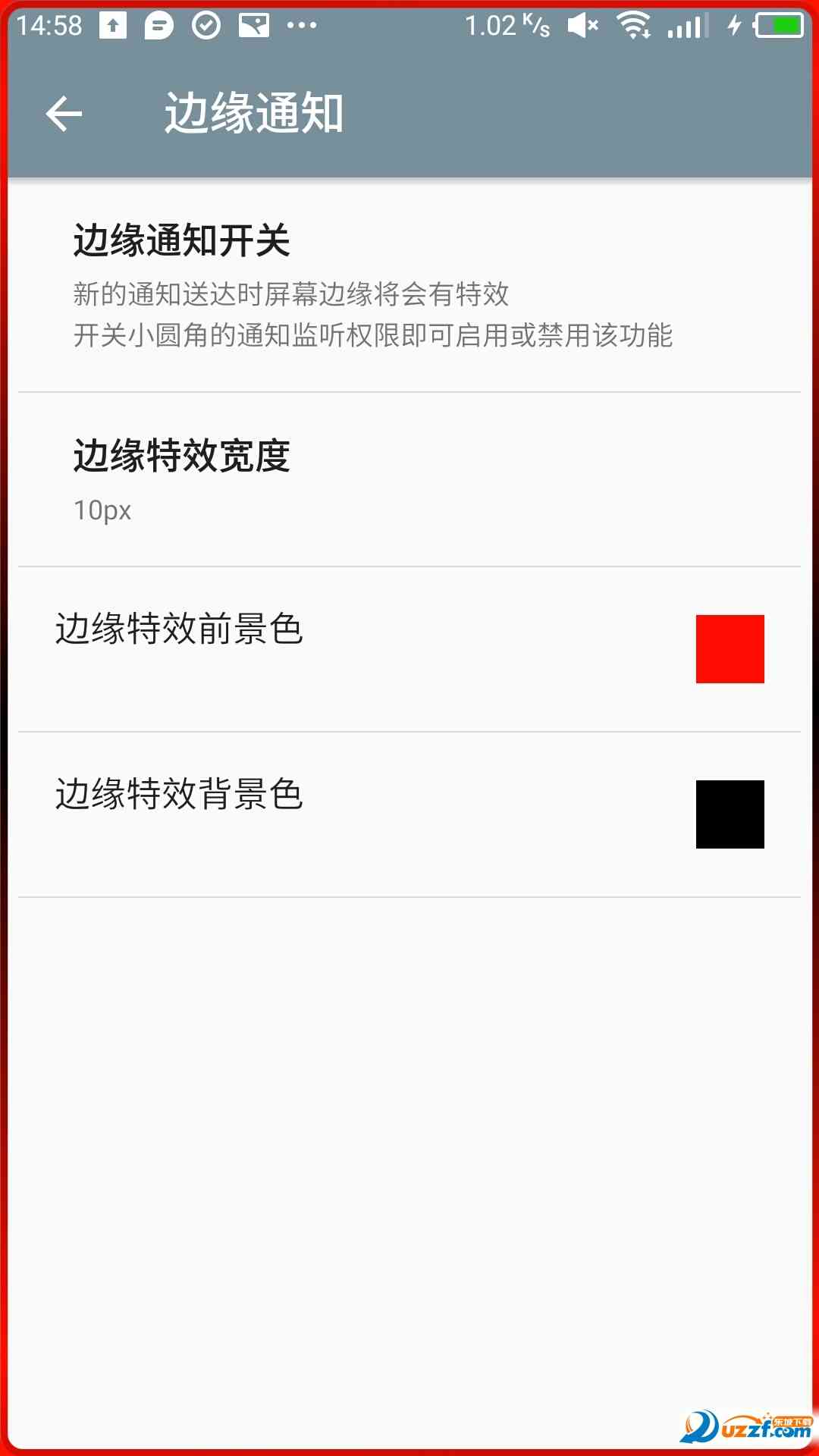Pick the red 边缘特效前景色 color
This screenshot has width=819, height=1456.
tap(730, 649)
